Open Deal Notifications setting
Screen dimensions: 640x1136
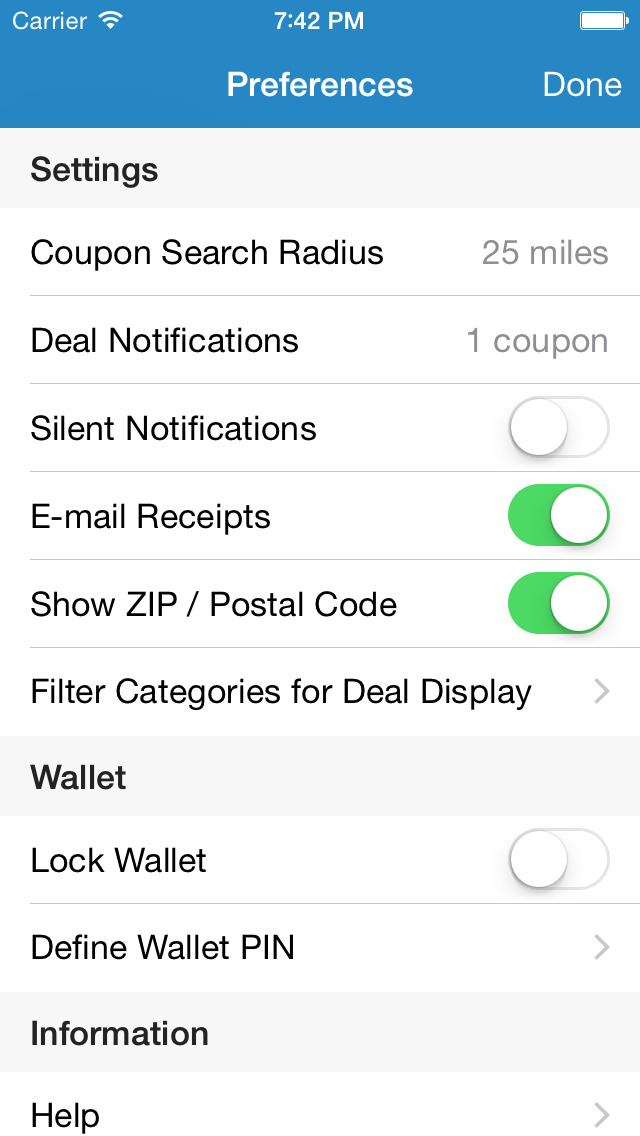click(x=320, y=341)
